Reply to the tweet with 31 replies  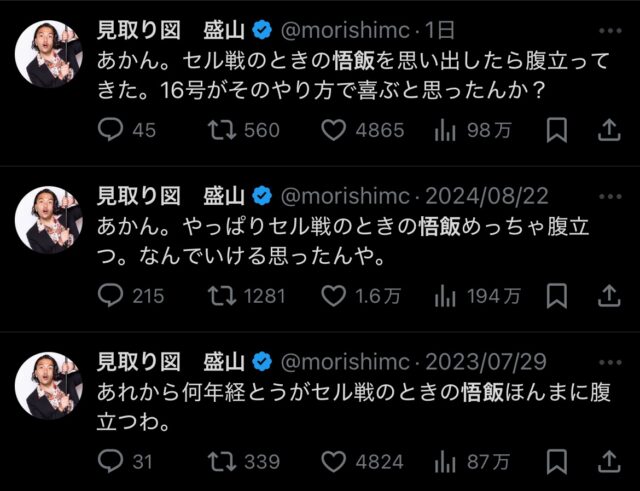tap(113, 461)
